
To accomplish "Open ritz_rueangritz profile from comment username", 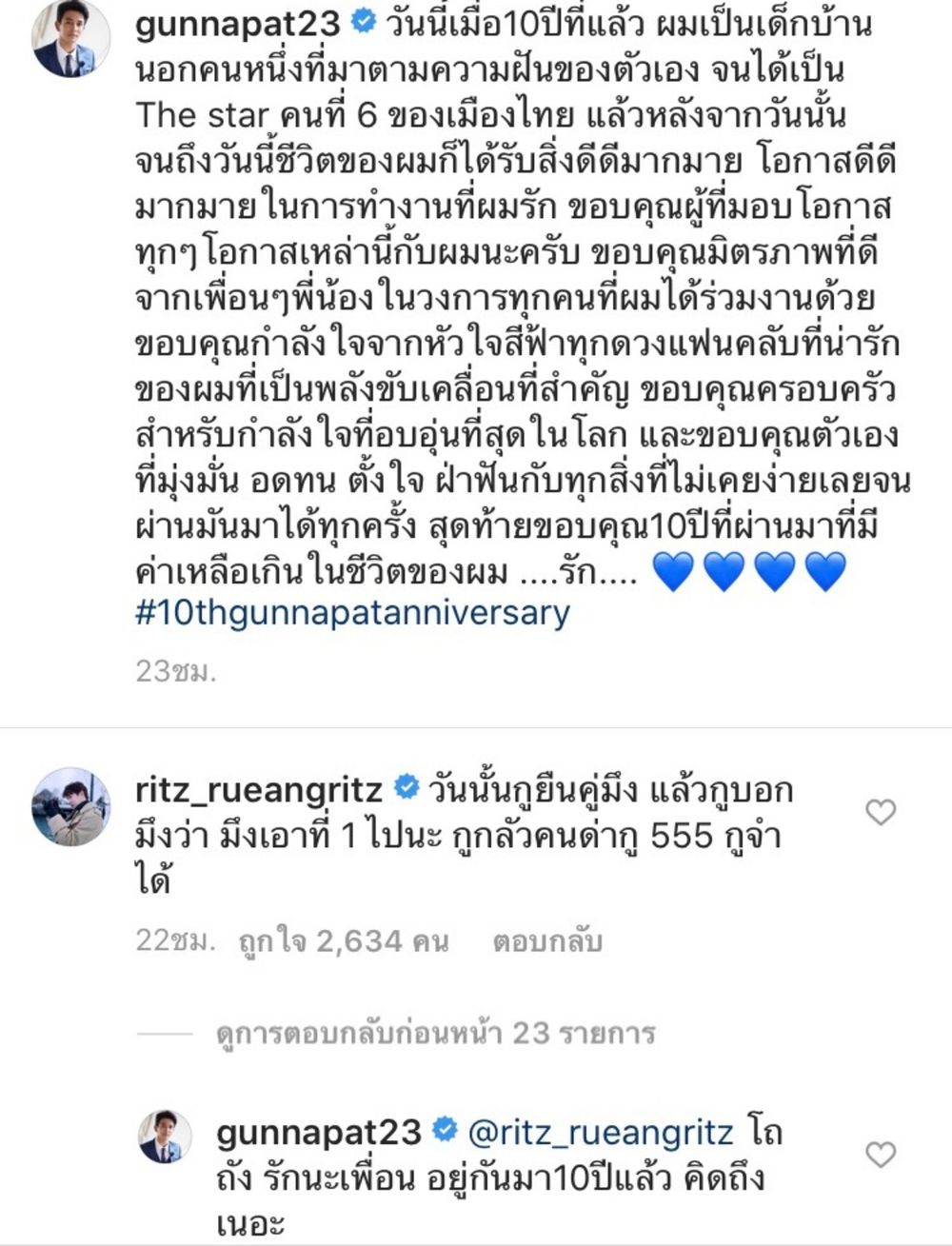I will [259, 789].
